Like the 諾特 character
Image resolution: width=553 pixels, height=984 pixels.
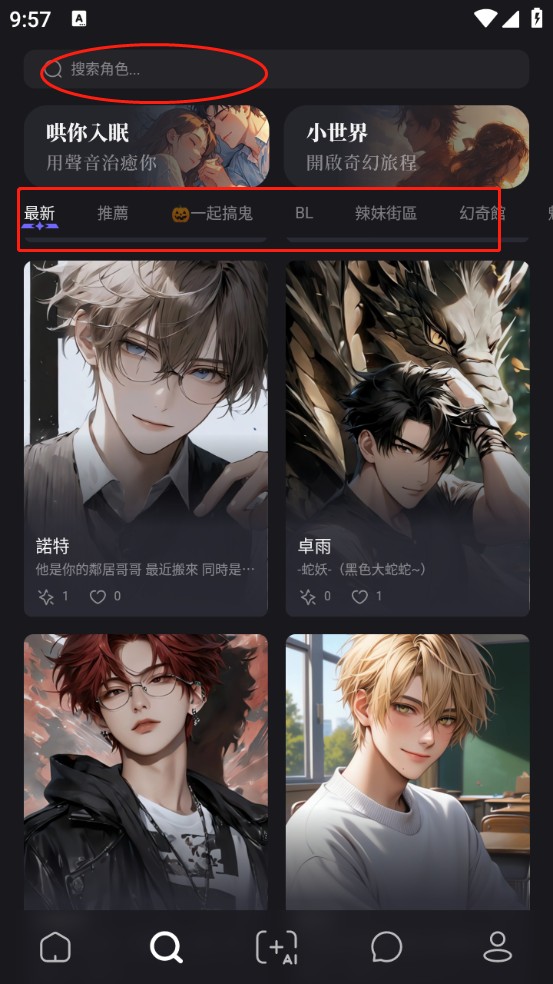pos(98,597)
